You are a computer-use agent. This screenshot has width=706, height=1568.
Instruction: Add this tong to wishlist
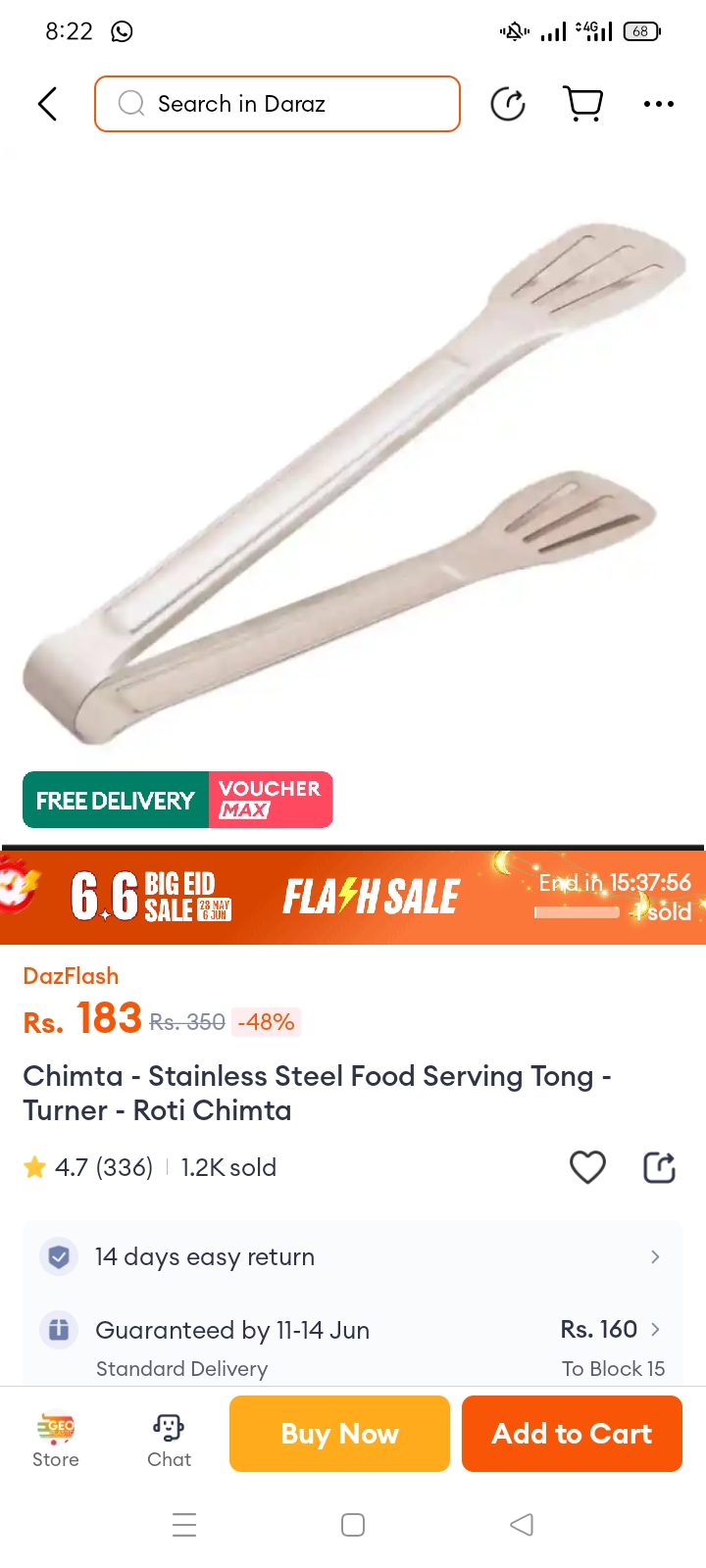click(x=587, y=1167)
